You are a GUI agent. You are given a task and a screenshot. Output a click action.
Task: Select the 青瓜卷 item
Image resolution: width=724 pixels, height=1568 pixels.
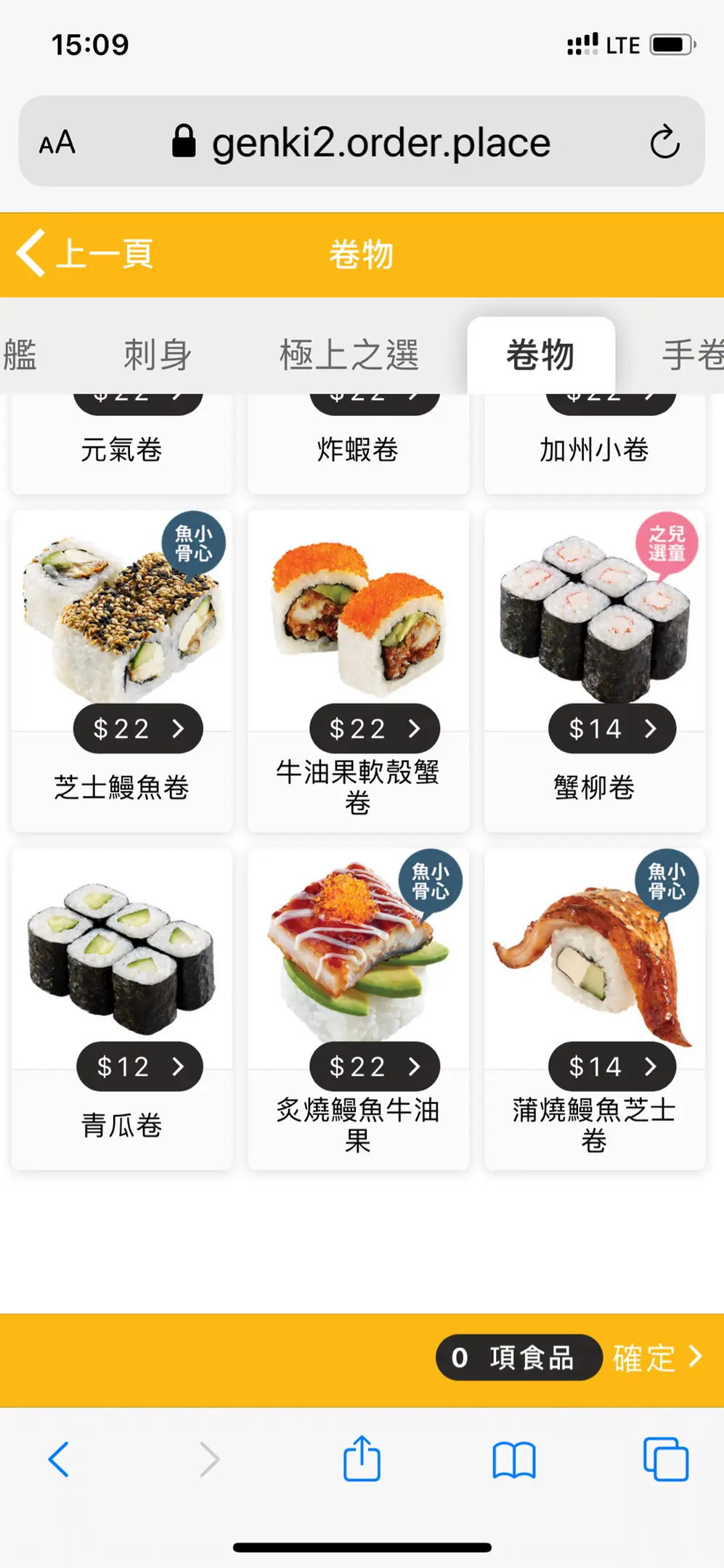point(122,1009)
